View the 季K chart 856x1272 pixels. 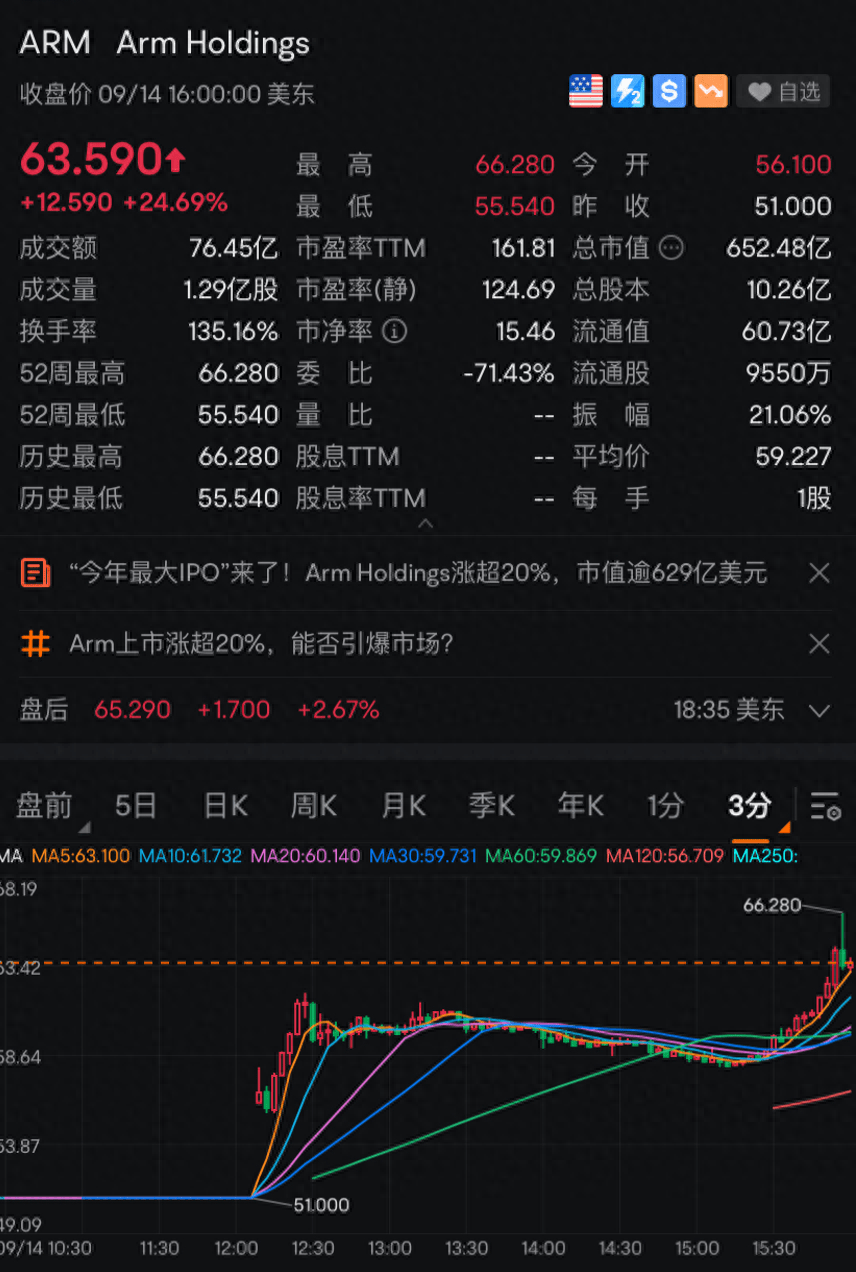point(492,806)
